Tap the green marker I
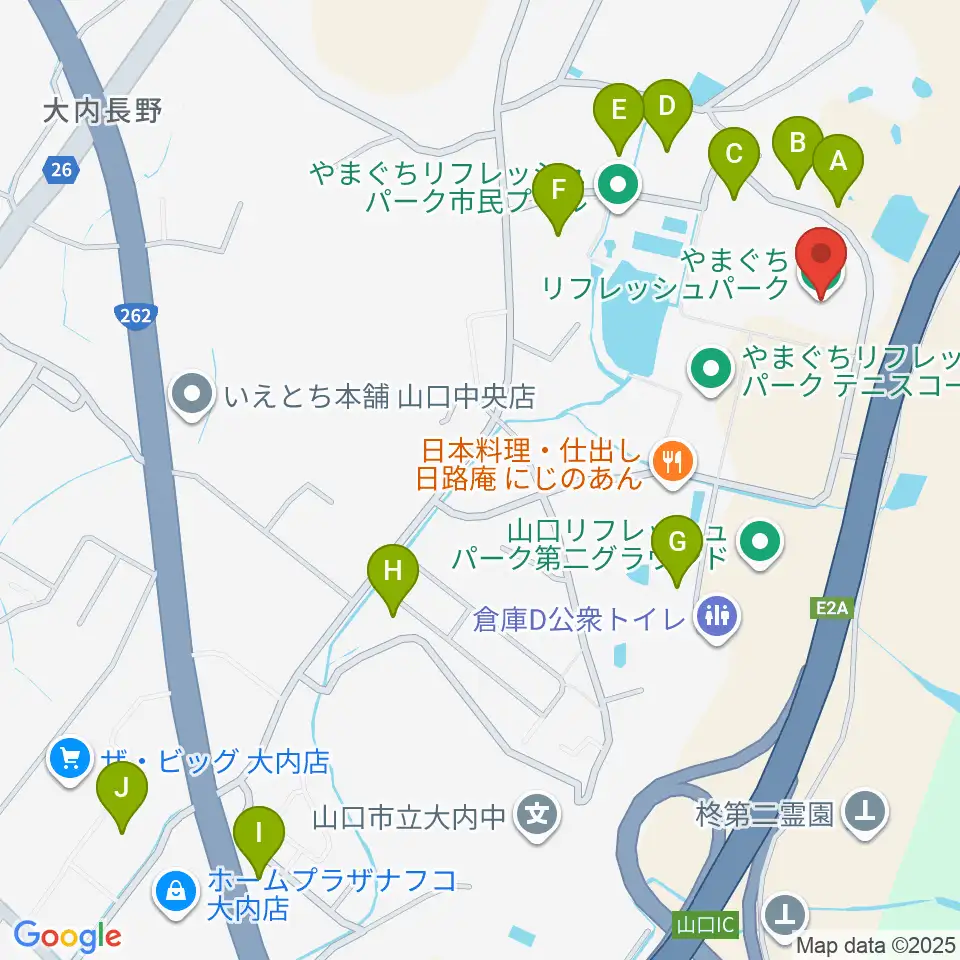Image resolution: width=960 pixels, height=960 pixels. point(258,839)
